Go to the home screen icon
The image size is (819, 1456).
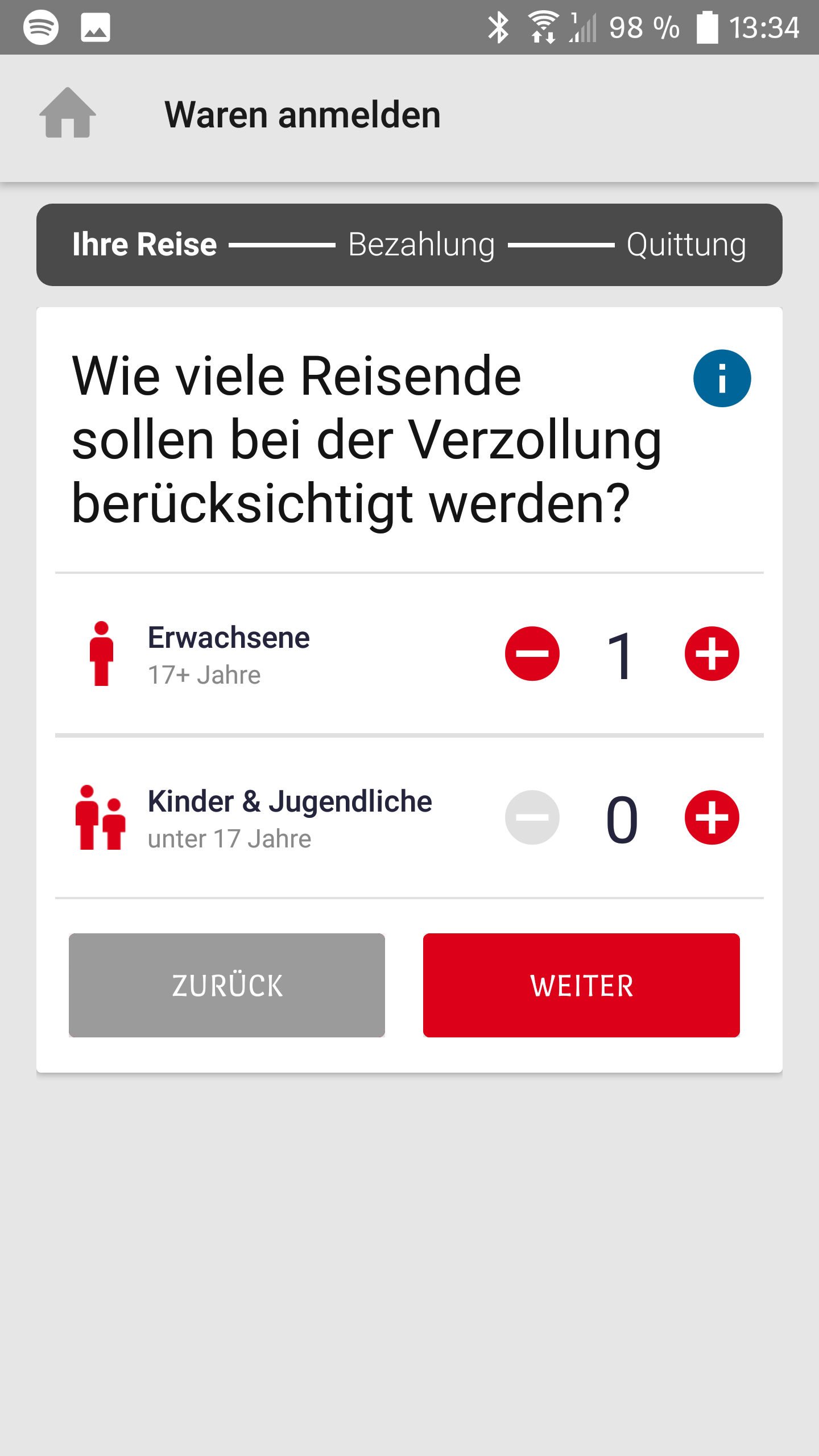click(68, 113)
